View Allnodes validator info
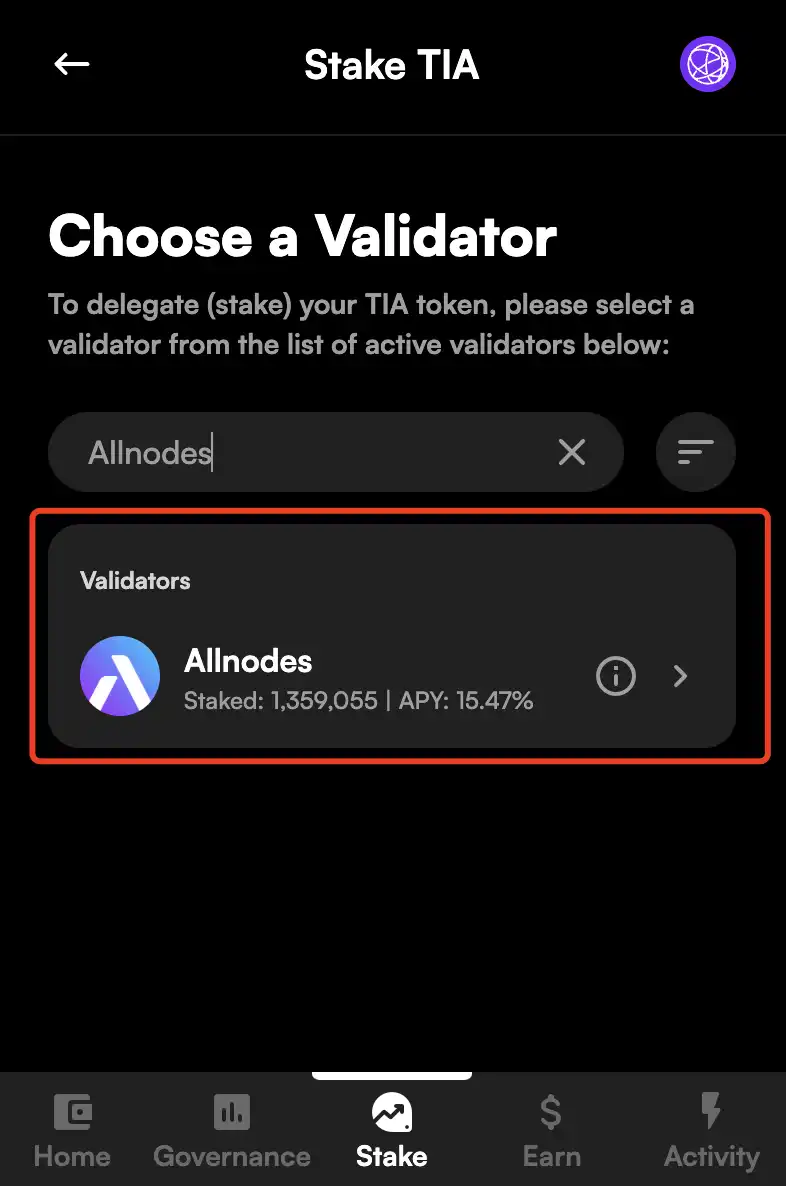The width and height of the screenshot is (786, 1186). [x=616, y=677]
